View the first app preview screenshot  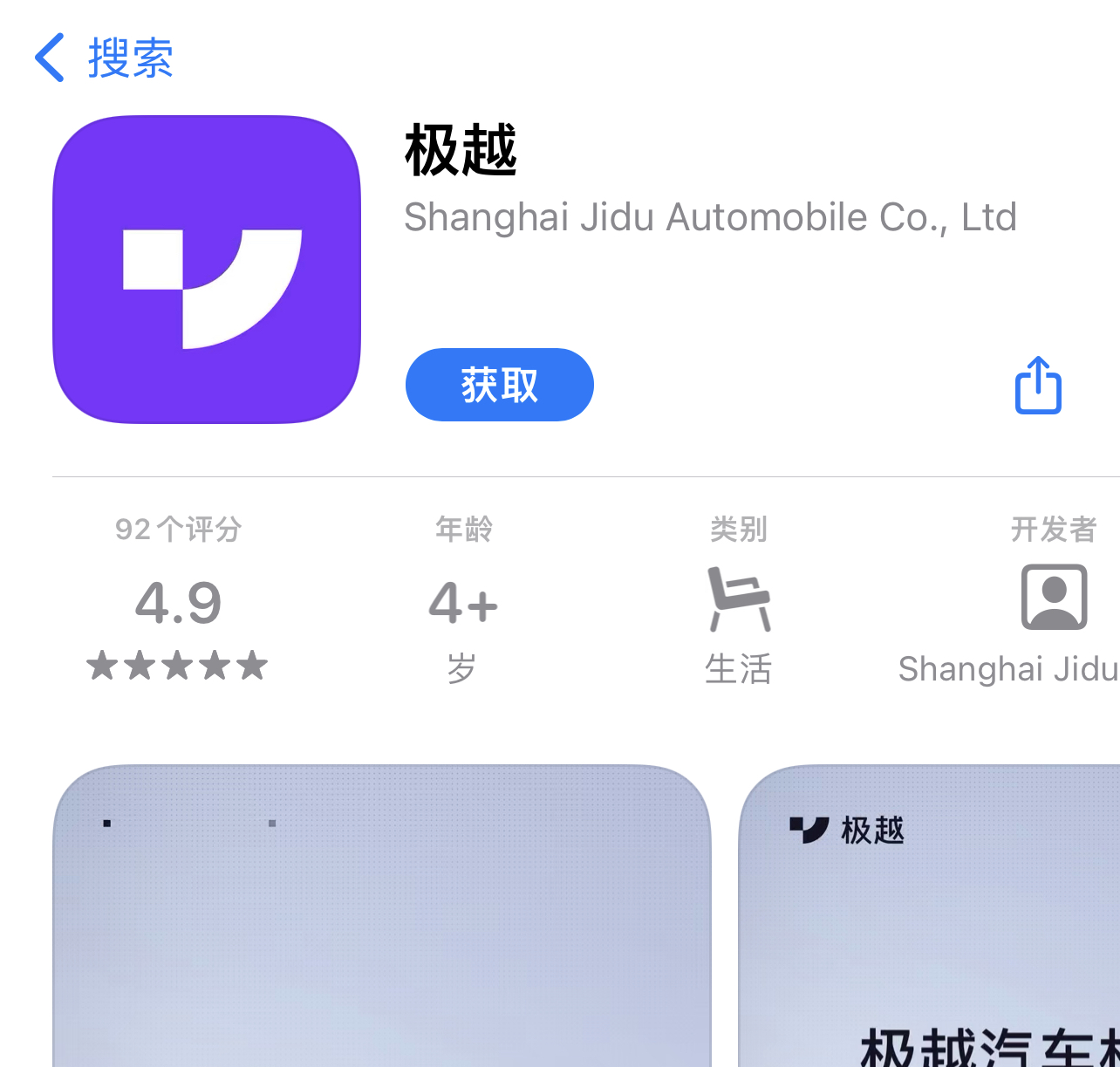click(x=381, y=916)
